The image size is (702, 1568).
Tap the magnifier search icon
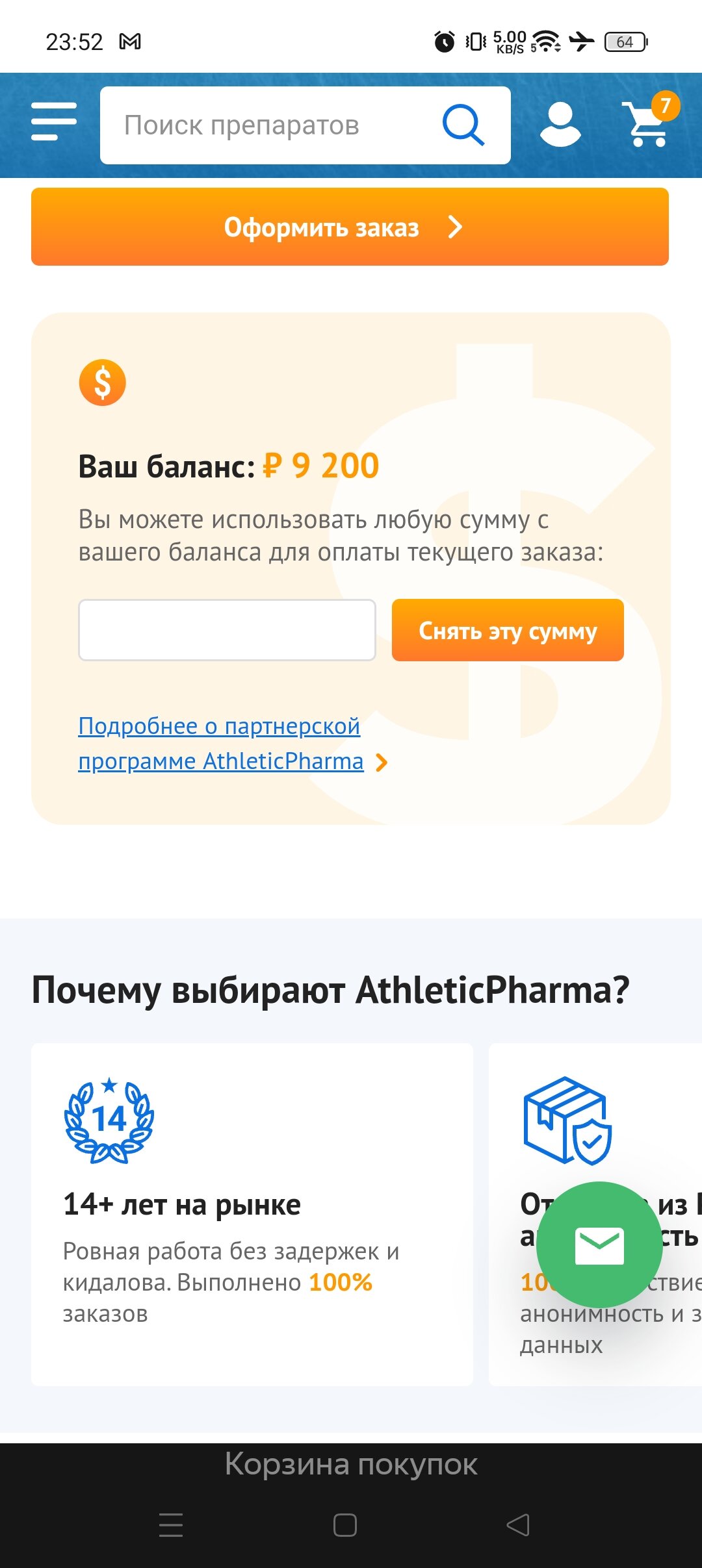click(x=463, y=125)
